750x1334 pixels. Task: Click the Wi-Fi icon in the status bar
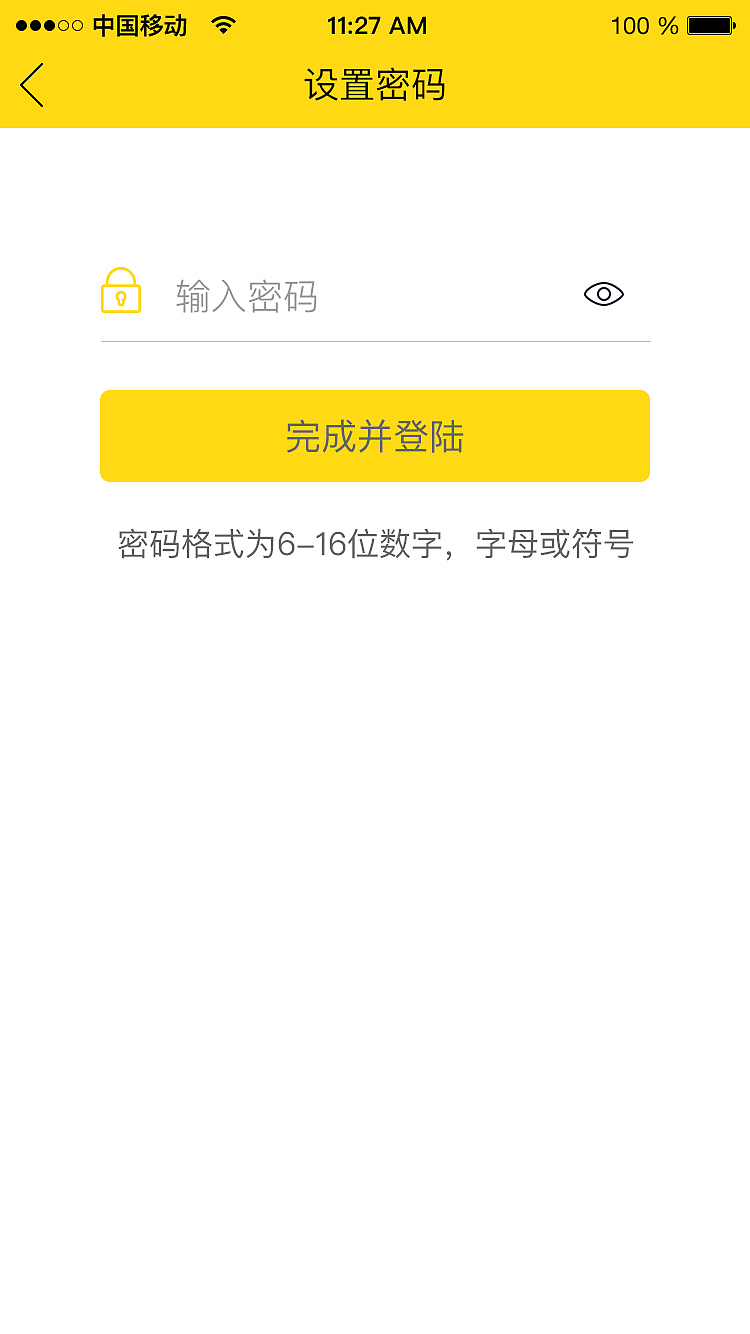tap(223, 26)
